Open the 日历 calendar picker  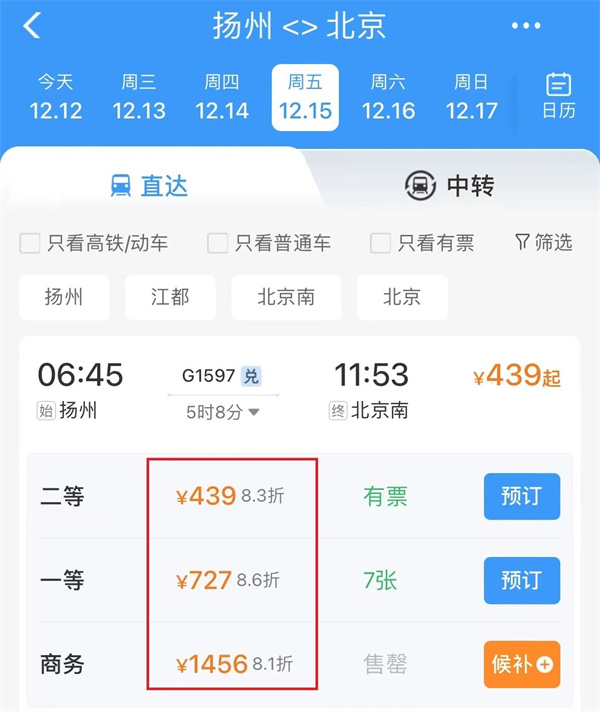(559, 97)
